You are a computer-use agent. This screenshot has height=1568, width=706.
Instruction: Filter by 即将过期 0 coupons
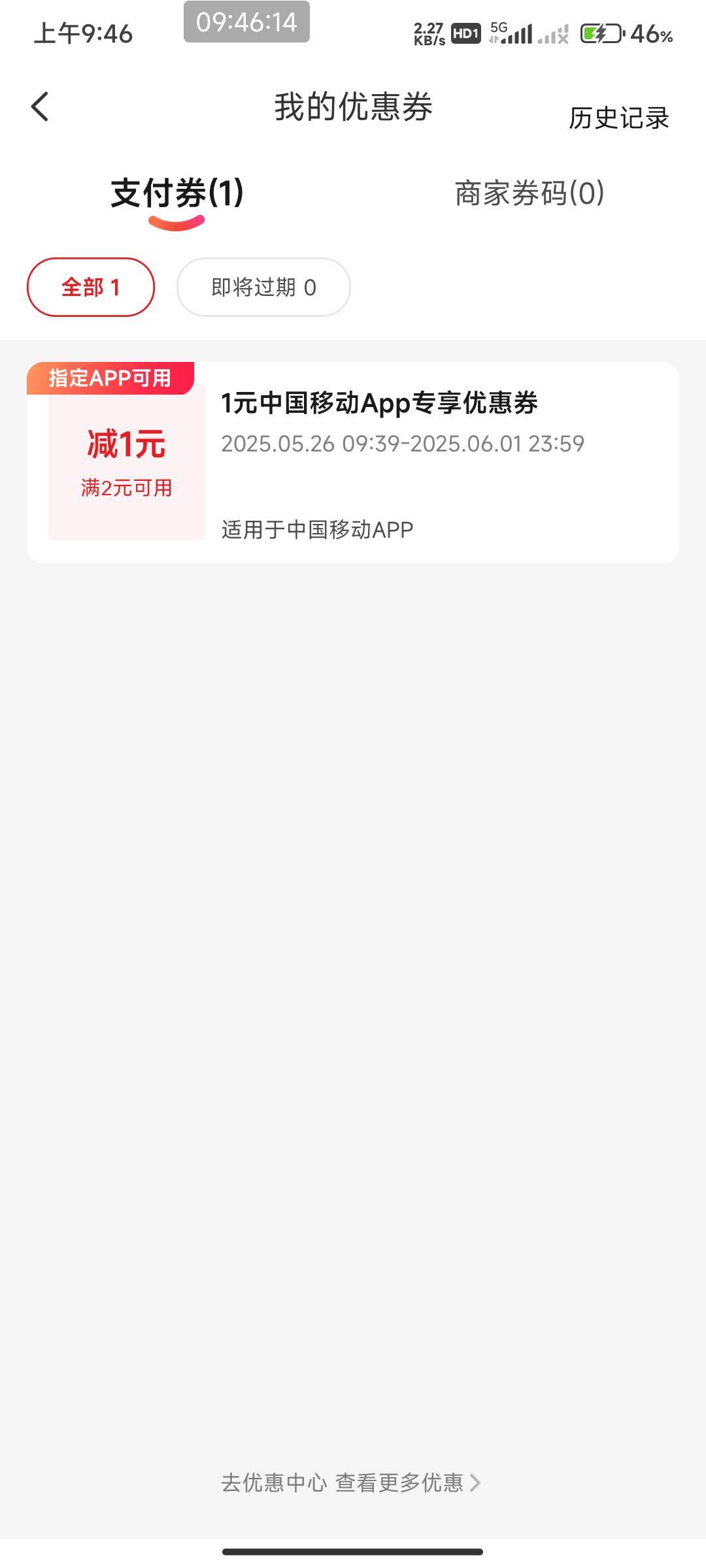pos(263,287)
